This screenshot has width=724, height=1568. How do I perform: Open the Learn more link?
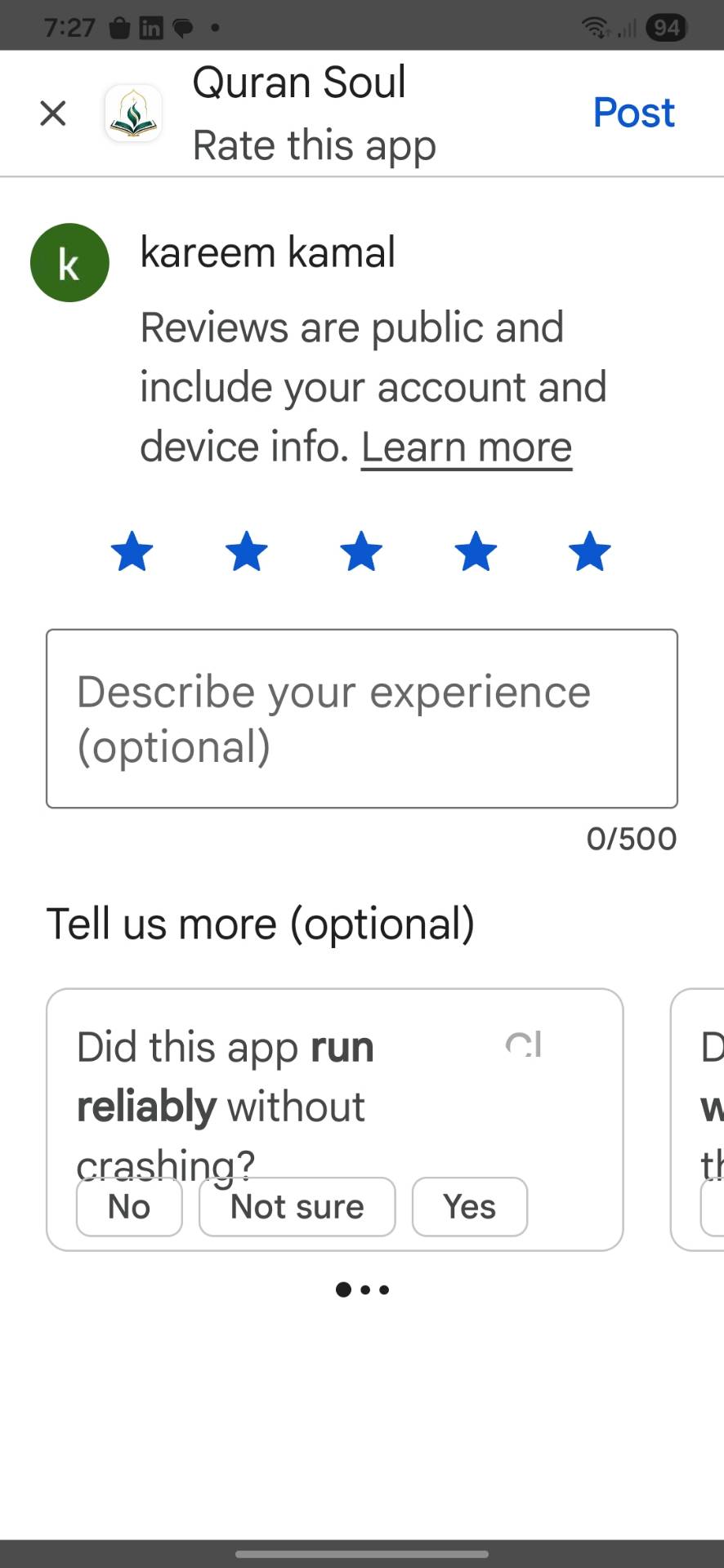[467, 448]
